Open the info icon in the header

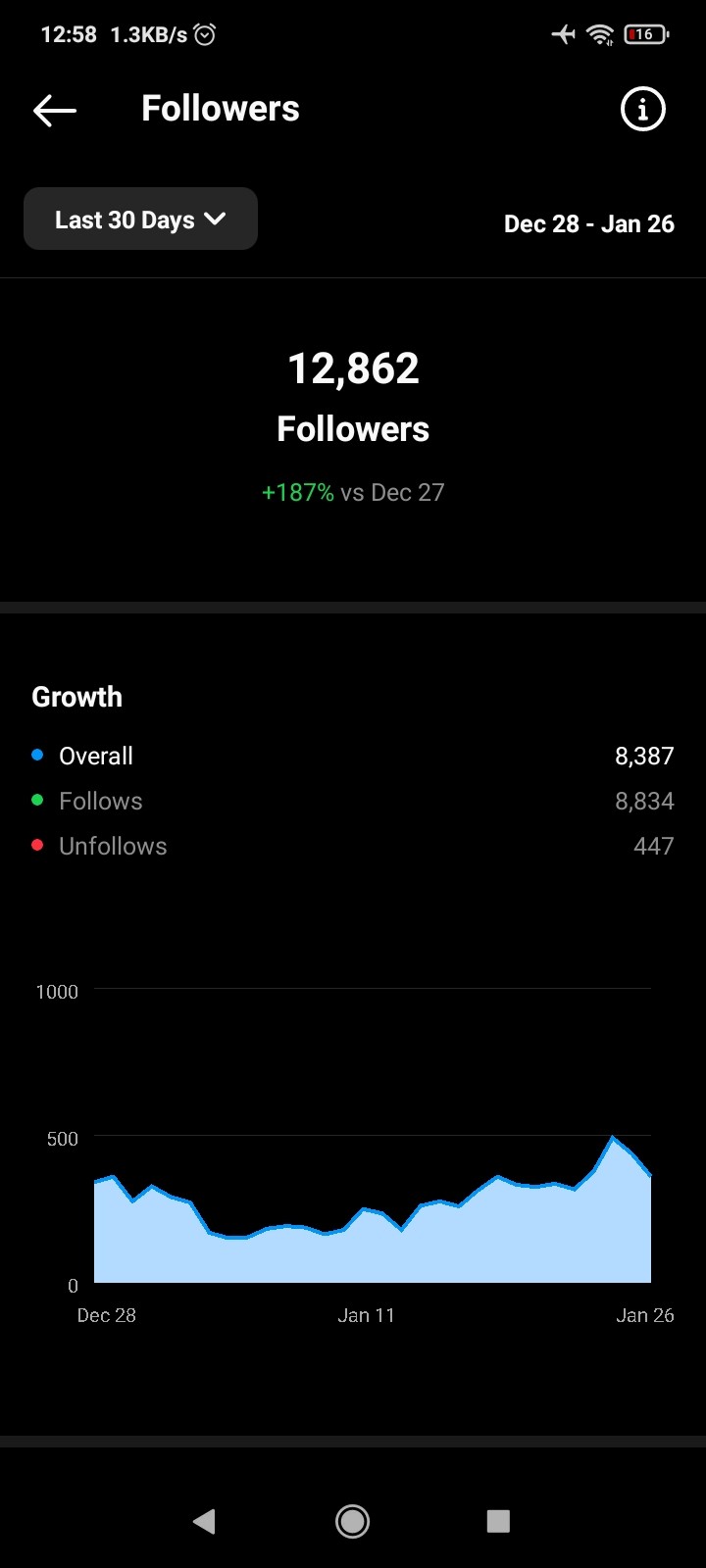tap(642, 110)
